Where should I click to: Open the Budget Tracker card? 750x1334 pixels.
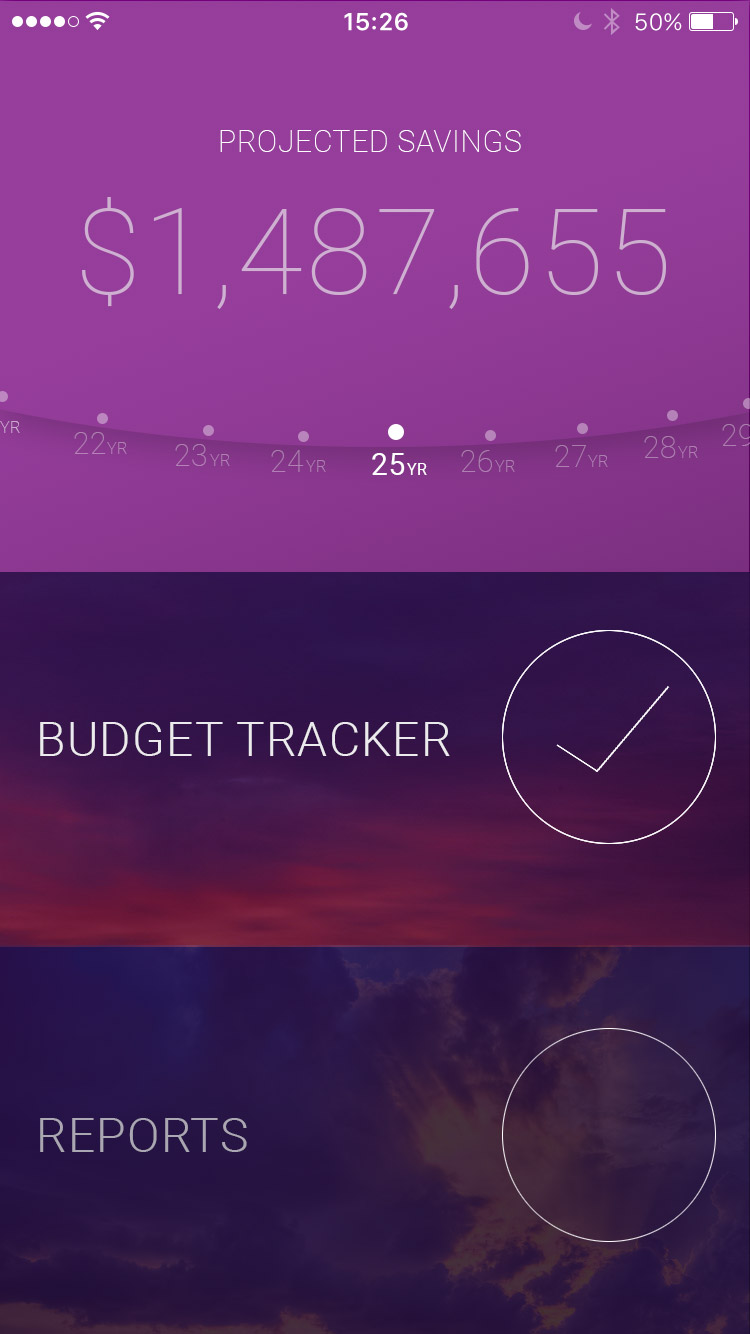tap(375, 740)
